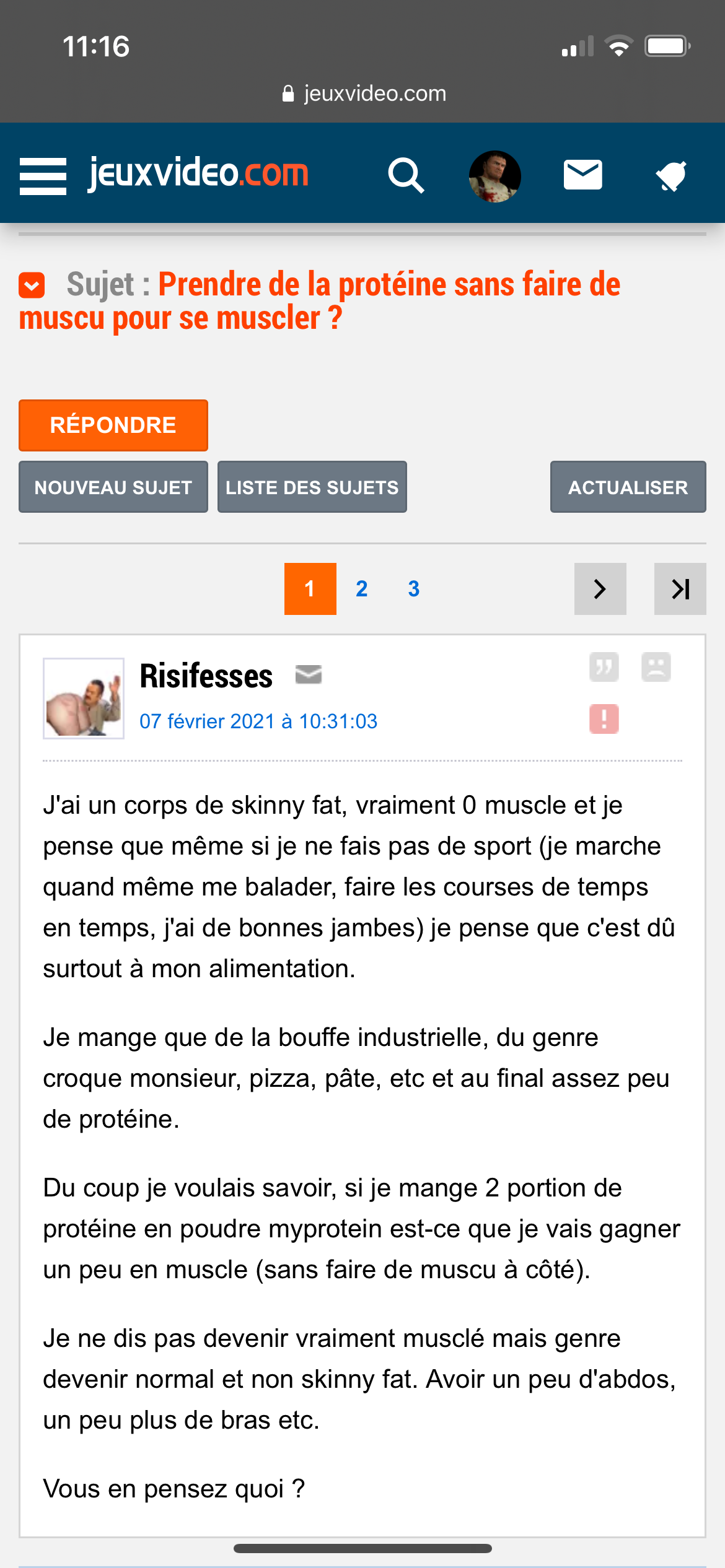Image resolution: width=725 pixels, height=1568 pixels.
Task: Skip to the last page arrow
Action: click(680, 589)
